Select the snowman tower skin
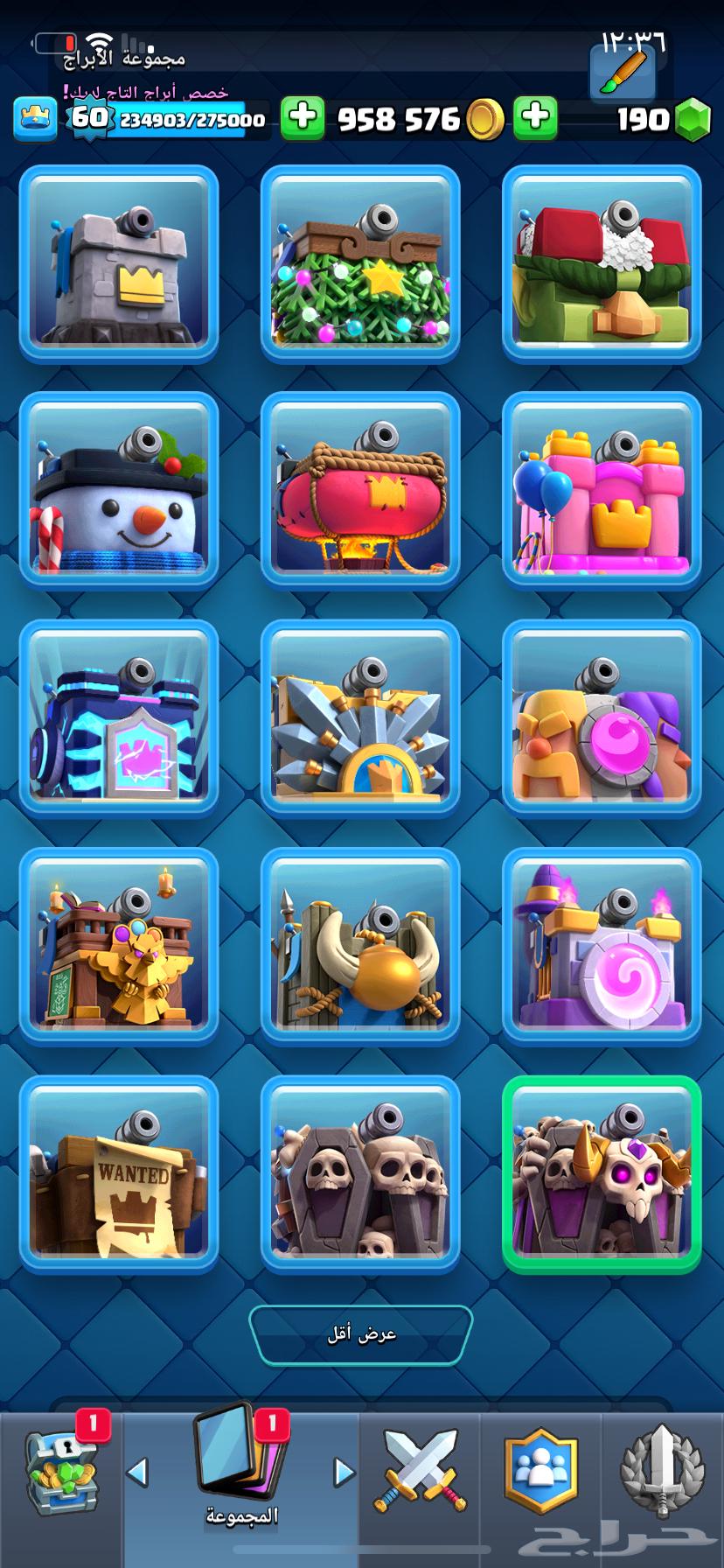 [119, 491]
